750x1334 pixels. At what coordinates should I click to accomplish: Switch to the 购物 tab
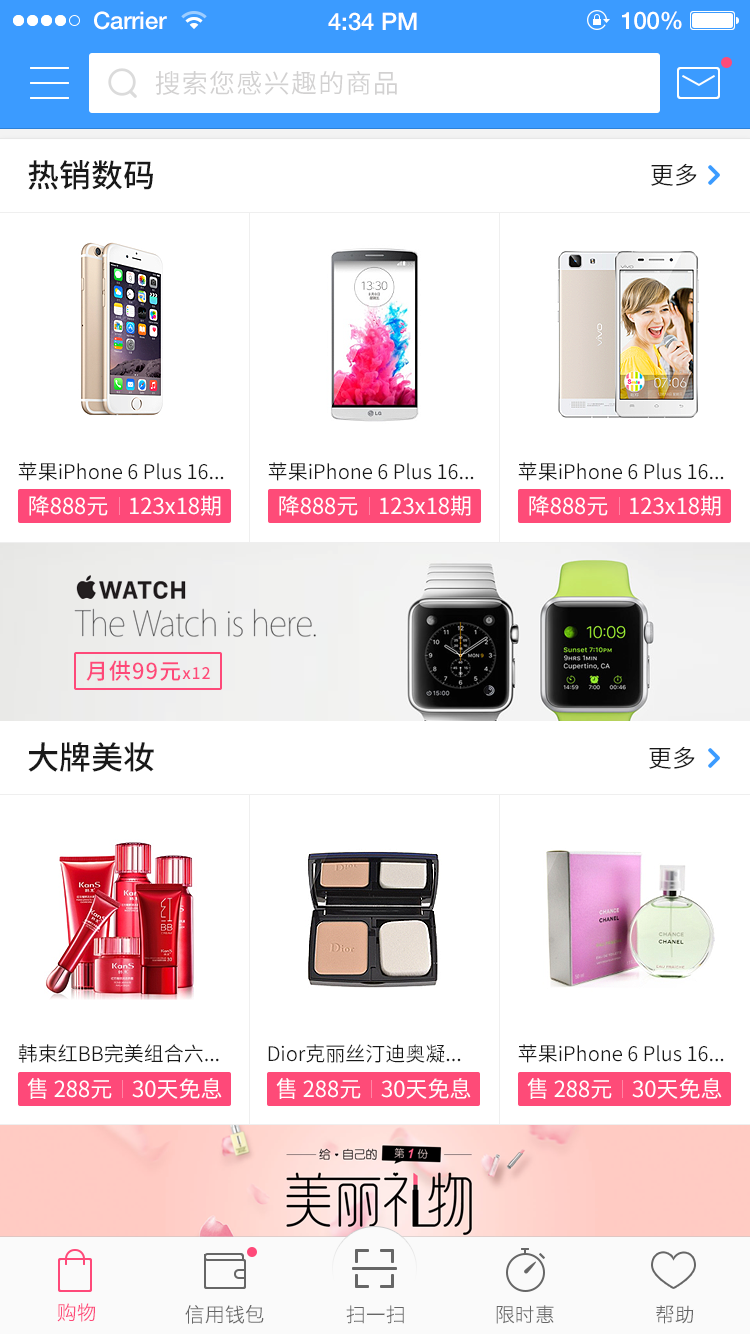(76, 1286)
